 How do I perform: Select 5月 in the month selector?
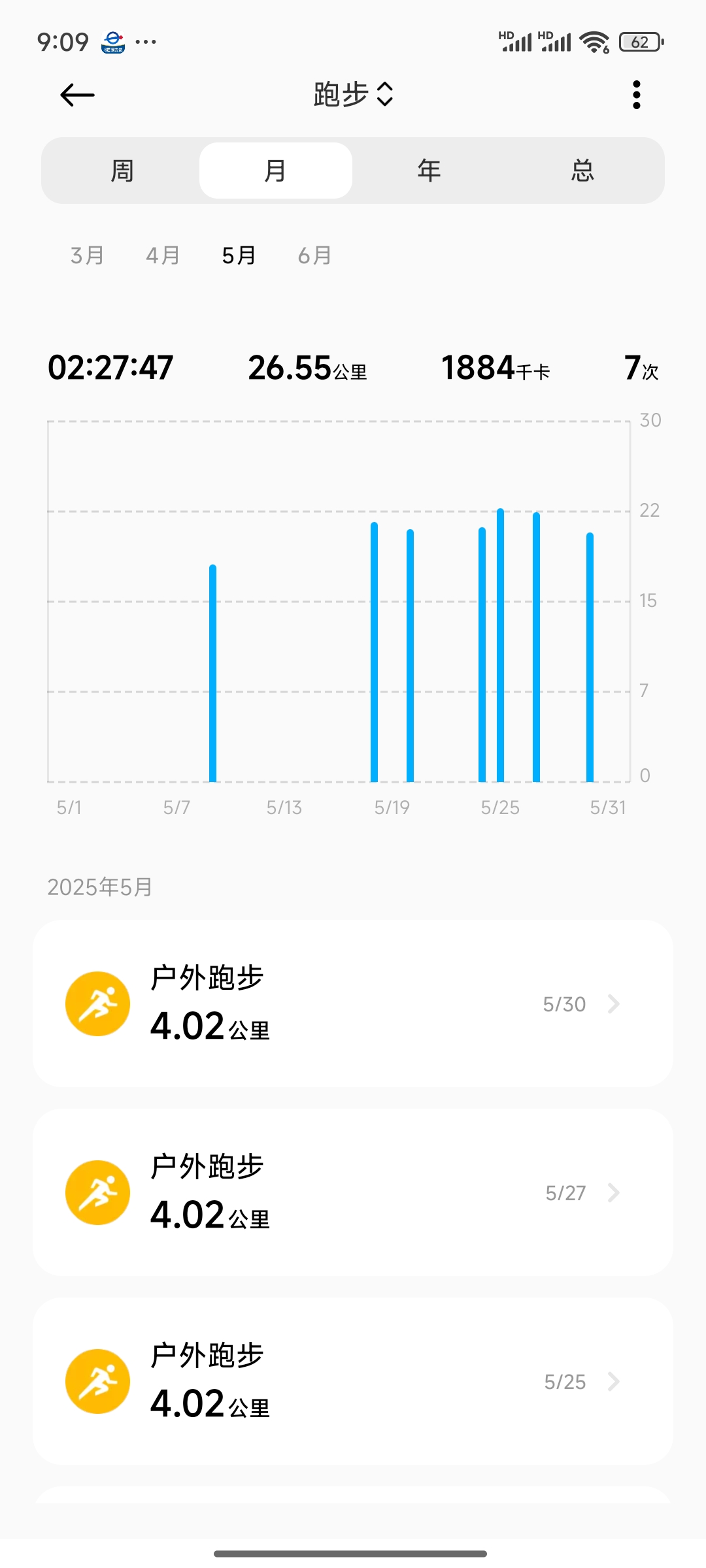coord(239,255)
